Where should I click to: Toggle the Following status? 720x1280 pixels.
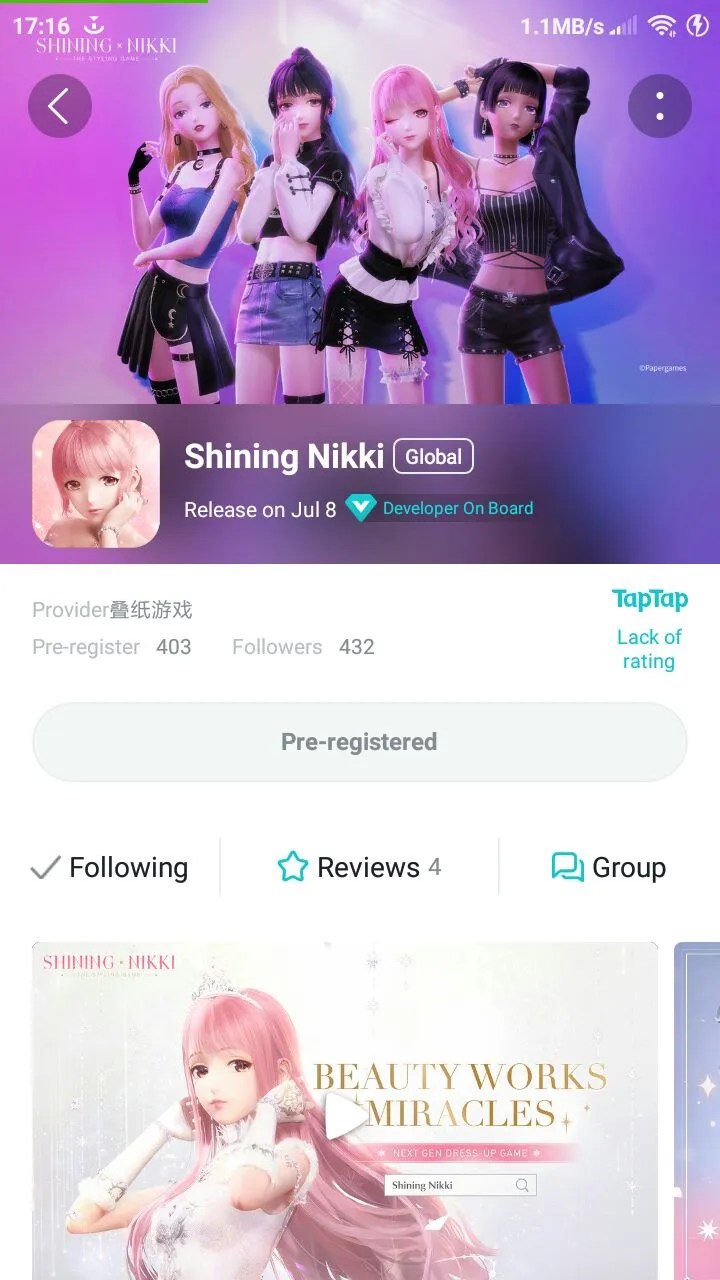point(110,867)
